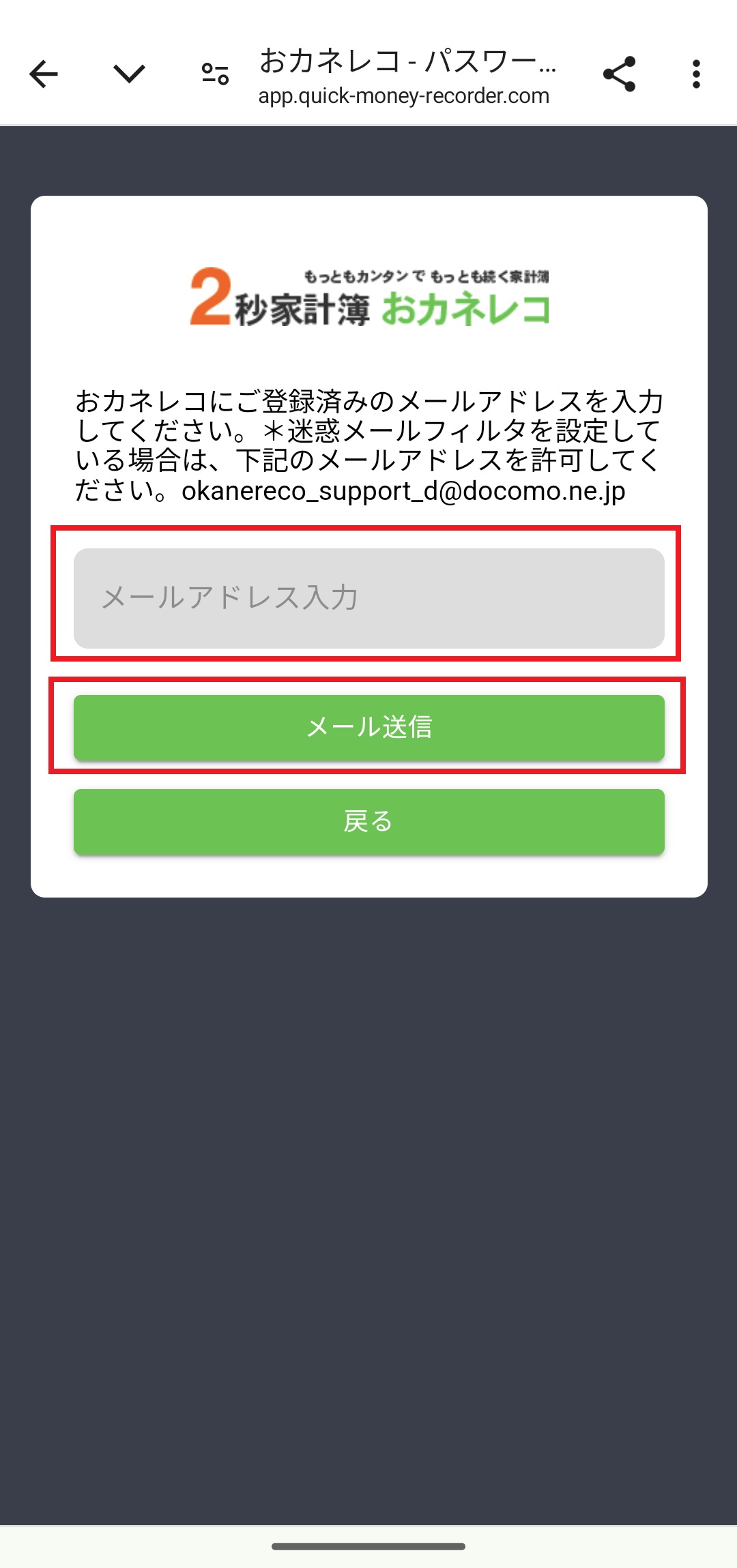Open the browser overflow menu

[696, 74]
